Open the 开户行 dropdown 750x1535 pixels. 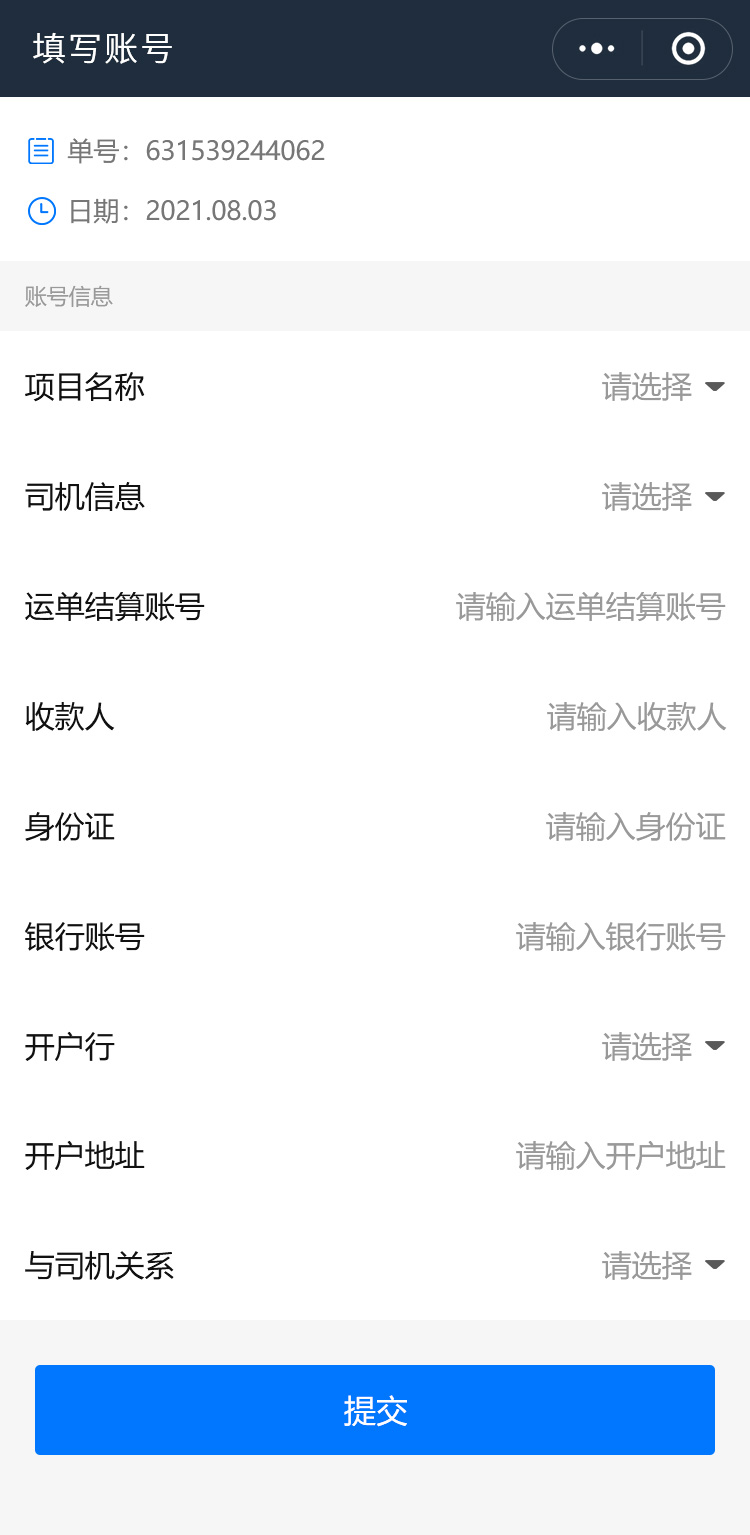pyautogui.click(x=662, y=1047)
